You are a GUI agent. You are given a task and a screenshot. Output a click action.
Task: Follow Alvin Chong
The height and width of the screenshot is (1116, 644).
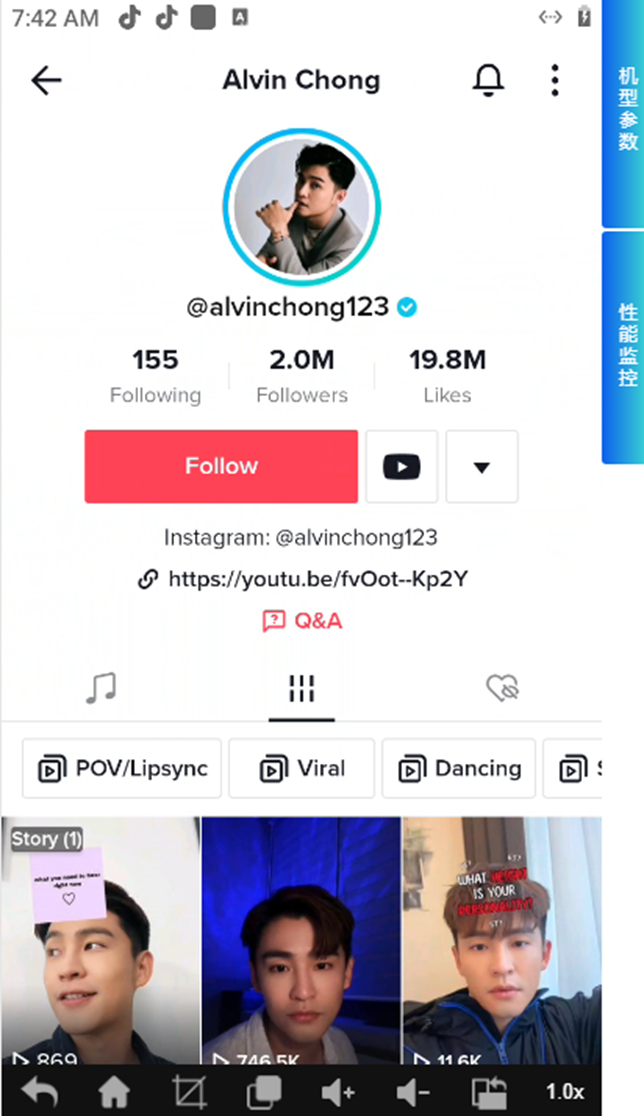pyautogui.click(x=221, y=466)
